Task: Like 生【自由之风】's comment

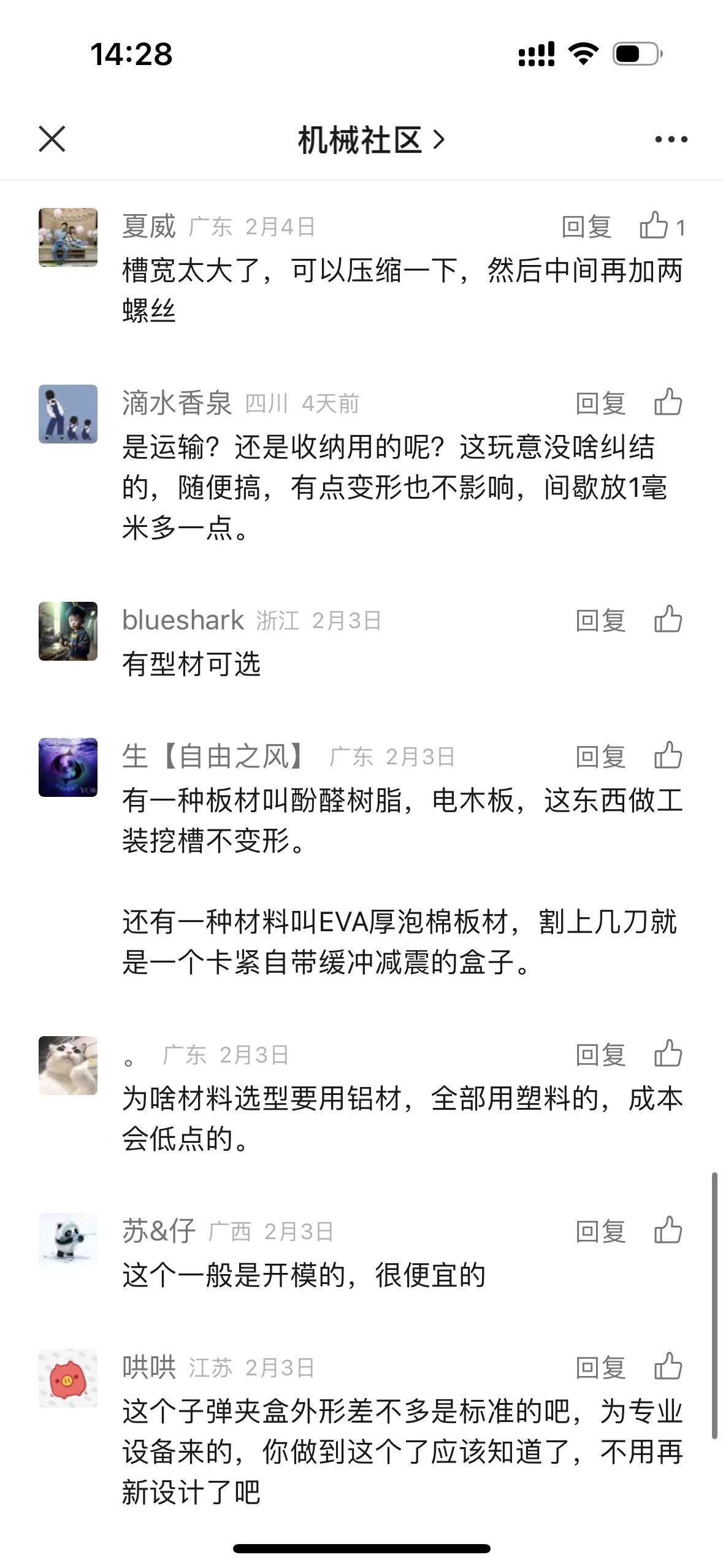Action: tap(668, 756)
